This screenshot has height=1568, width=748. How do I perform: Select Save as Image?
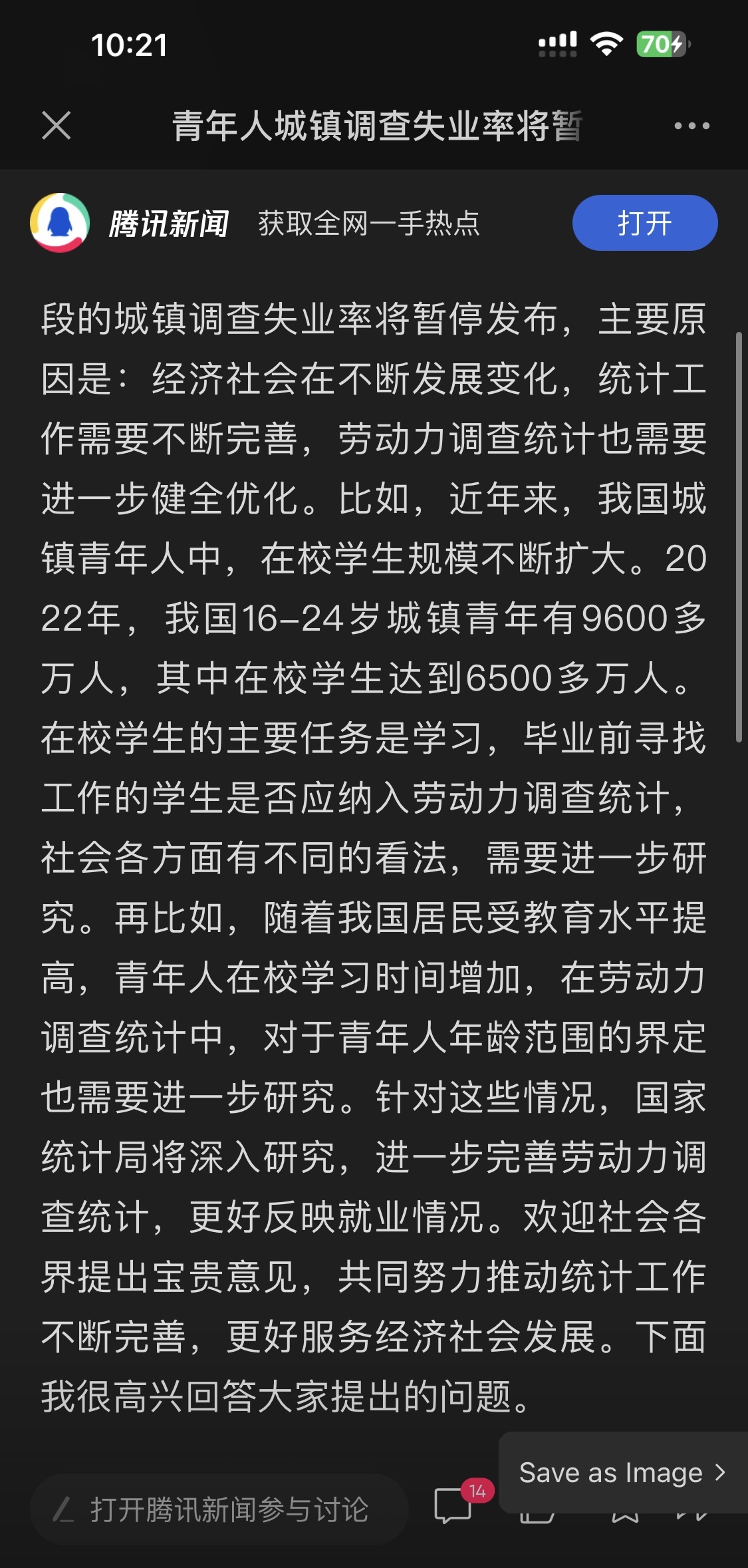pos(623,1472)
